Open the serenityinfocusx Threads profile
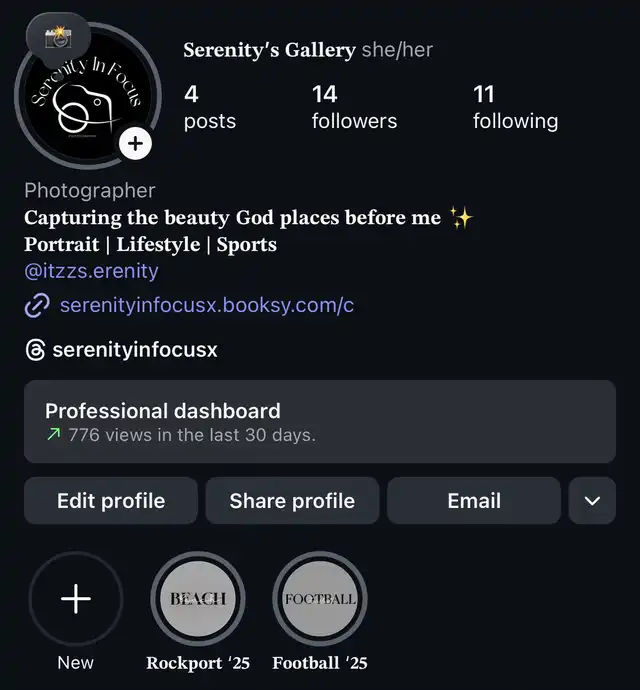The height and width of the screenshot is (690, 640). [134, 350]
